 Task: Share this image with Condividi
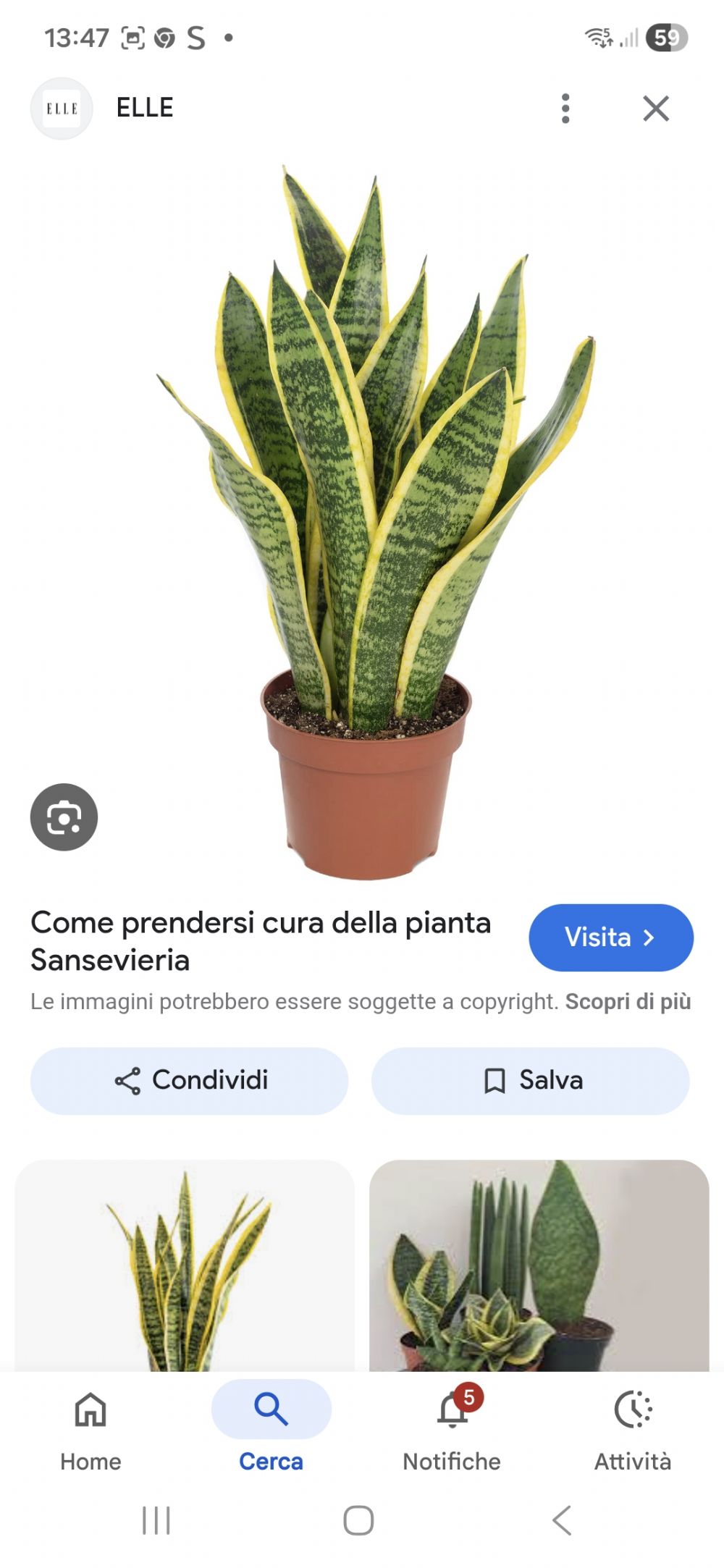point(189,1080)
